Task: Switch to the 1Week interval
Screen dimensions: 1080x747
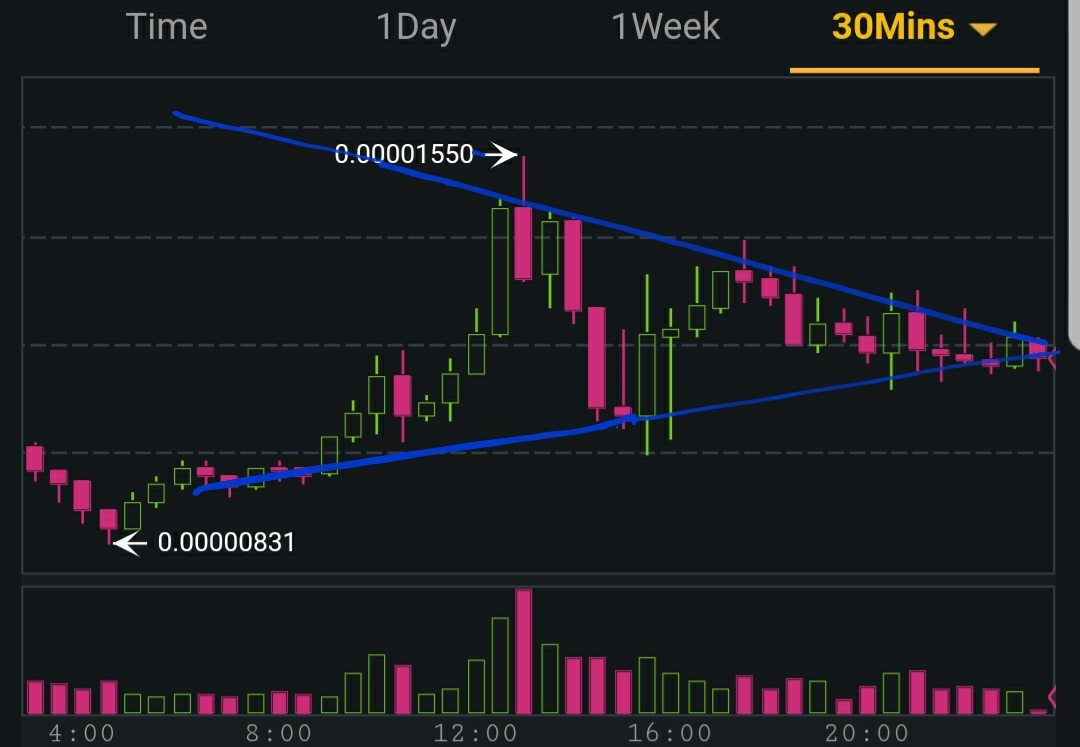Action: (665, 27)
